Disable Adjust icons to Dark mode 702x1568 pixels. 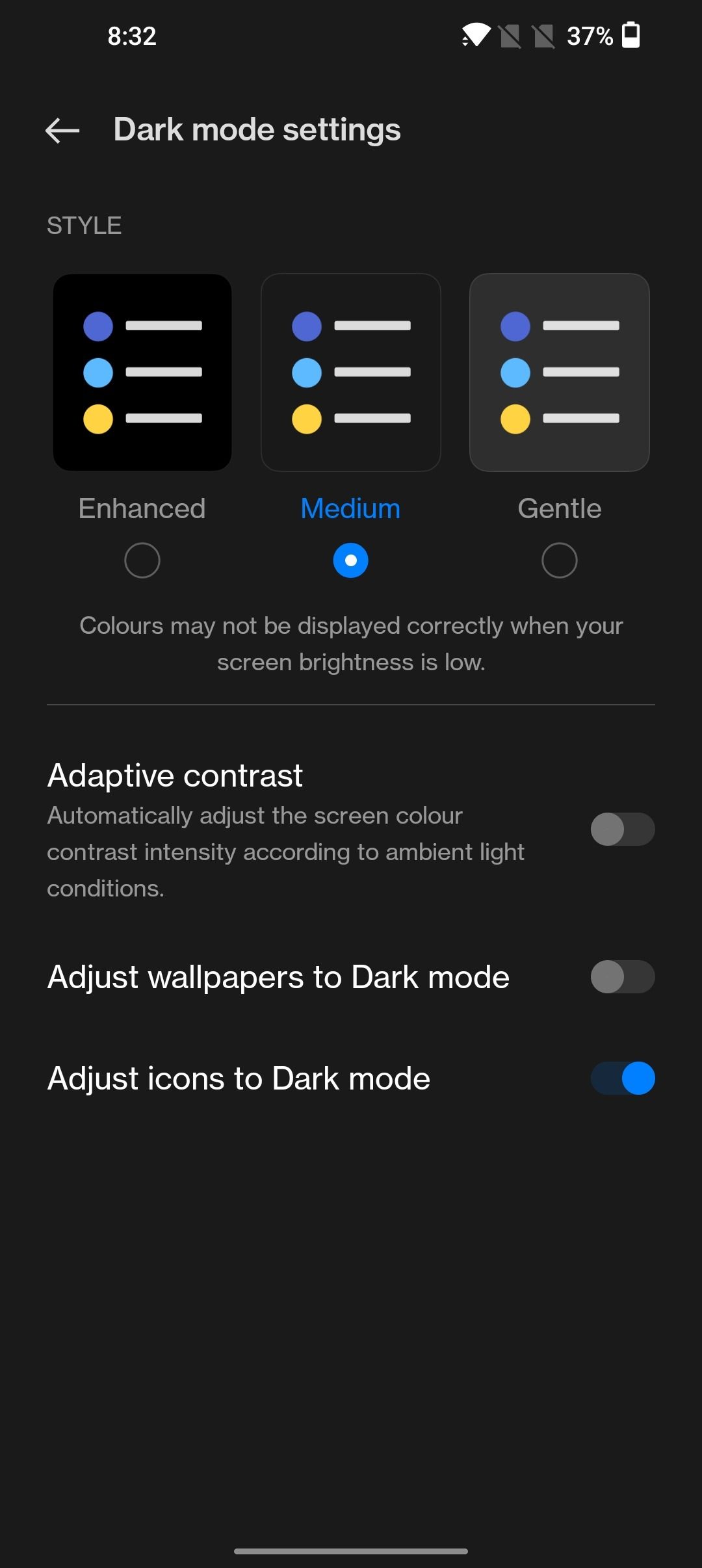coord(621,1077)
